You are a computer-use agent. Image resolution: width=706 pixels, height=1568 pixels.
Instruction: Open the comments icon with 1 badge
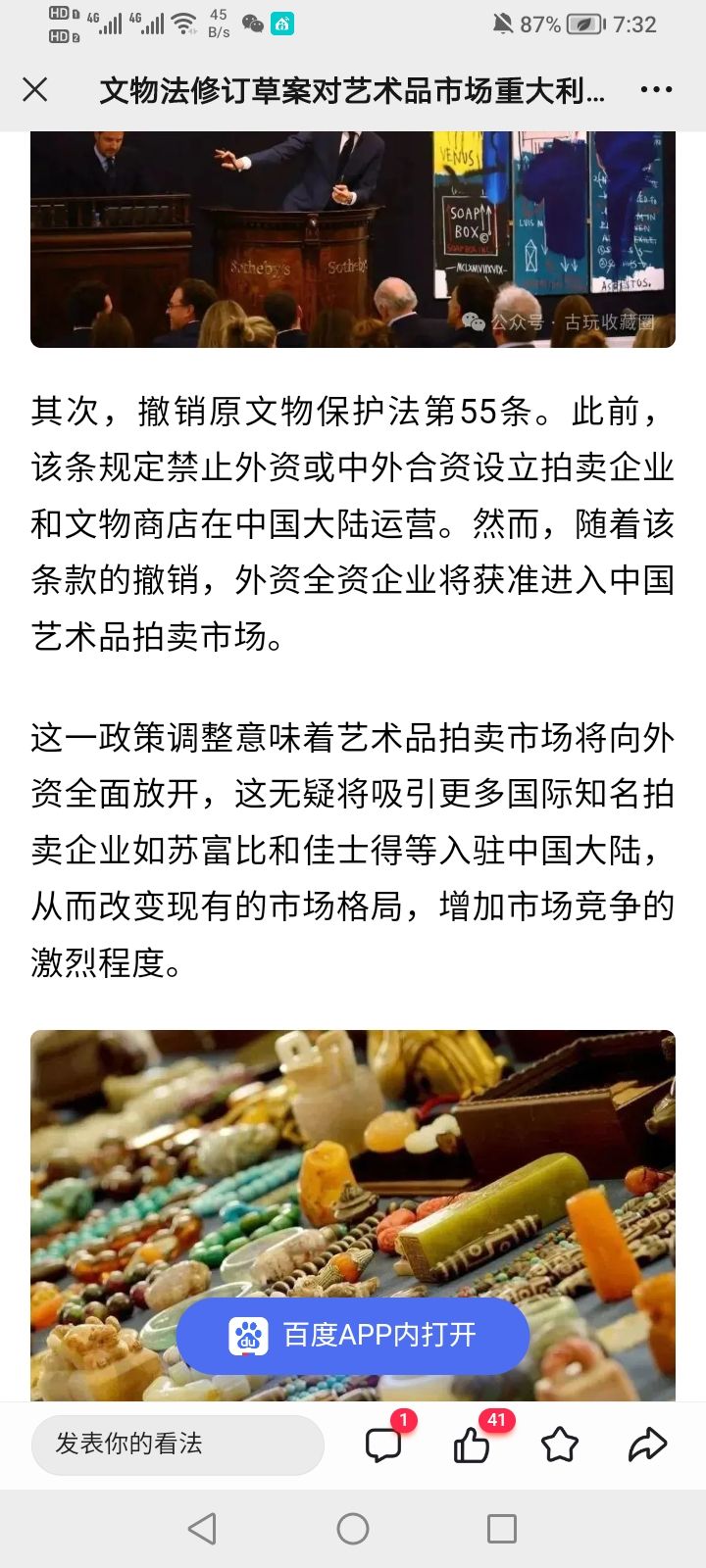coord(383,1445)
